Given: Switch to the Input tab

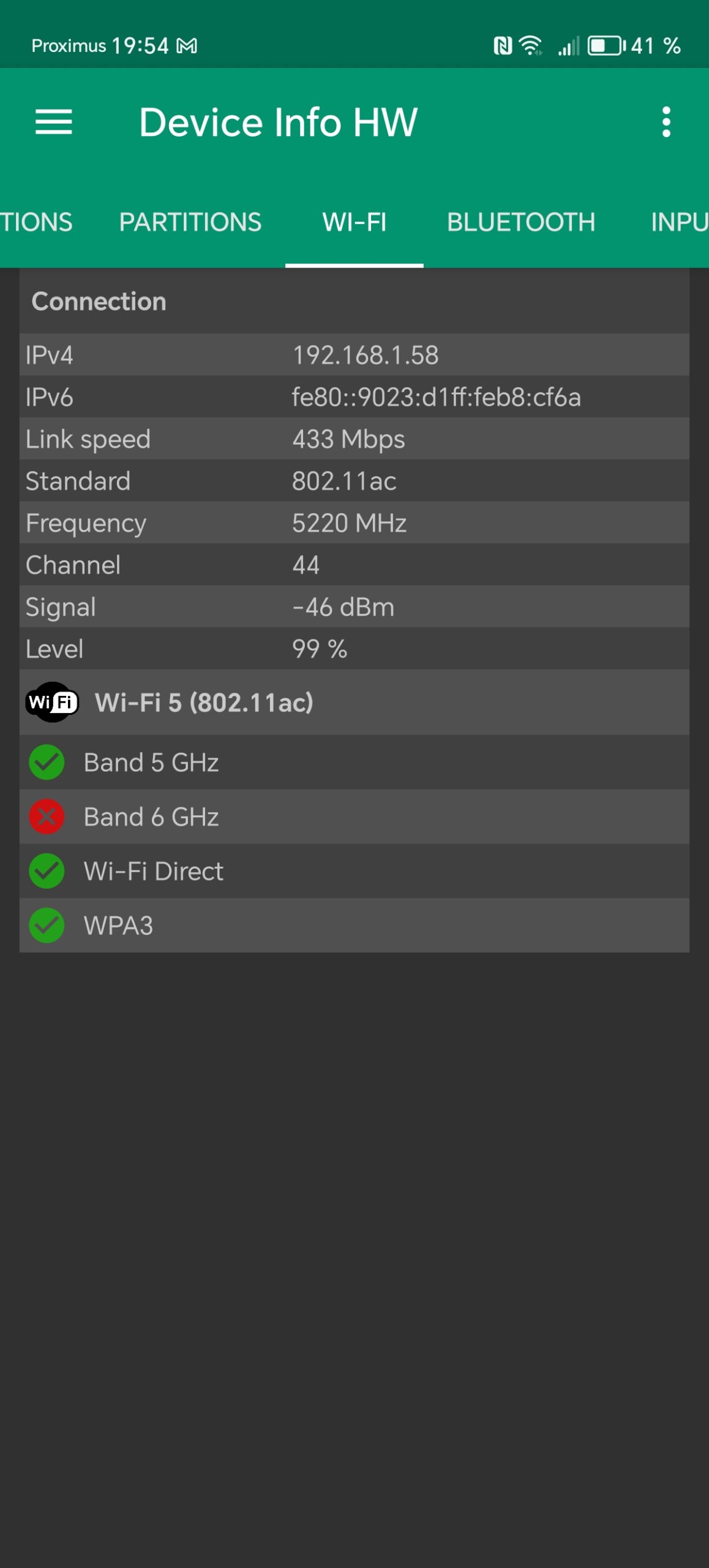Looking at the screenshot, I should click(x=680, y=222).
